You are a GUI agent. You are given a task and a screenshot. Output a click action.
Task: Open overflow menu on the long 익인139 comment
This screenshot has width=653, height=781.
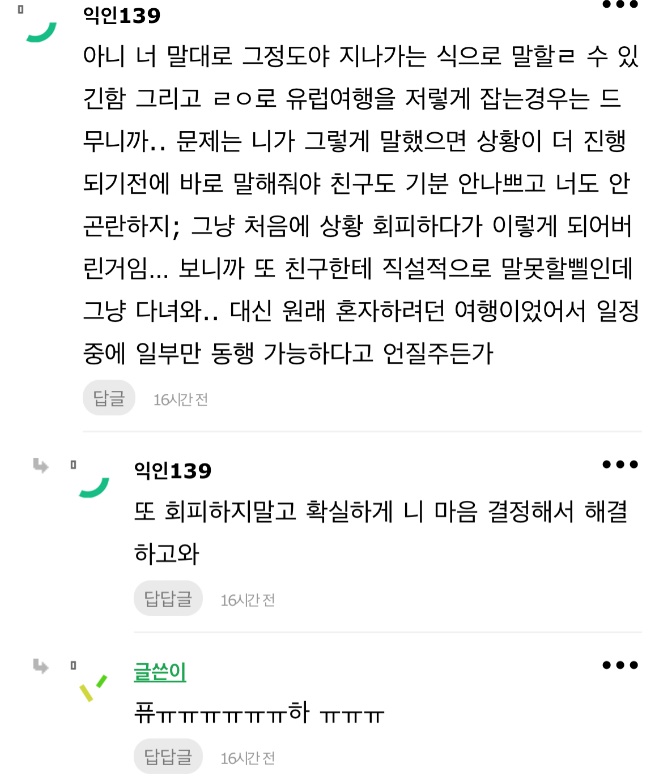[x=619, y=5]
